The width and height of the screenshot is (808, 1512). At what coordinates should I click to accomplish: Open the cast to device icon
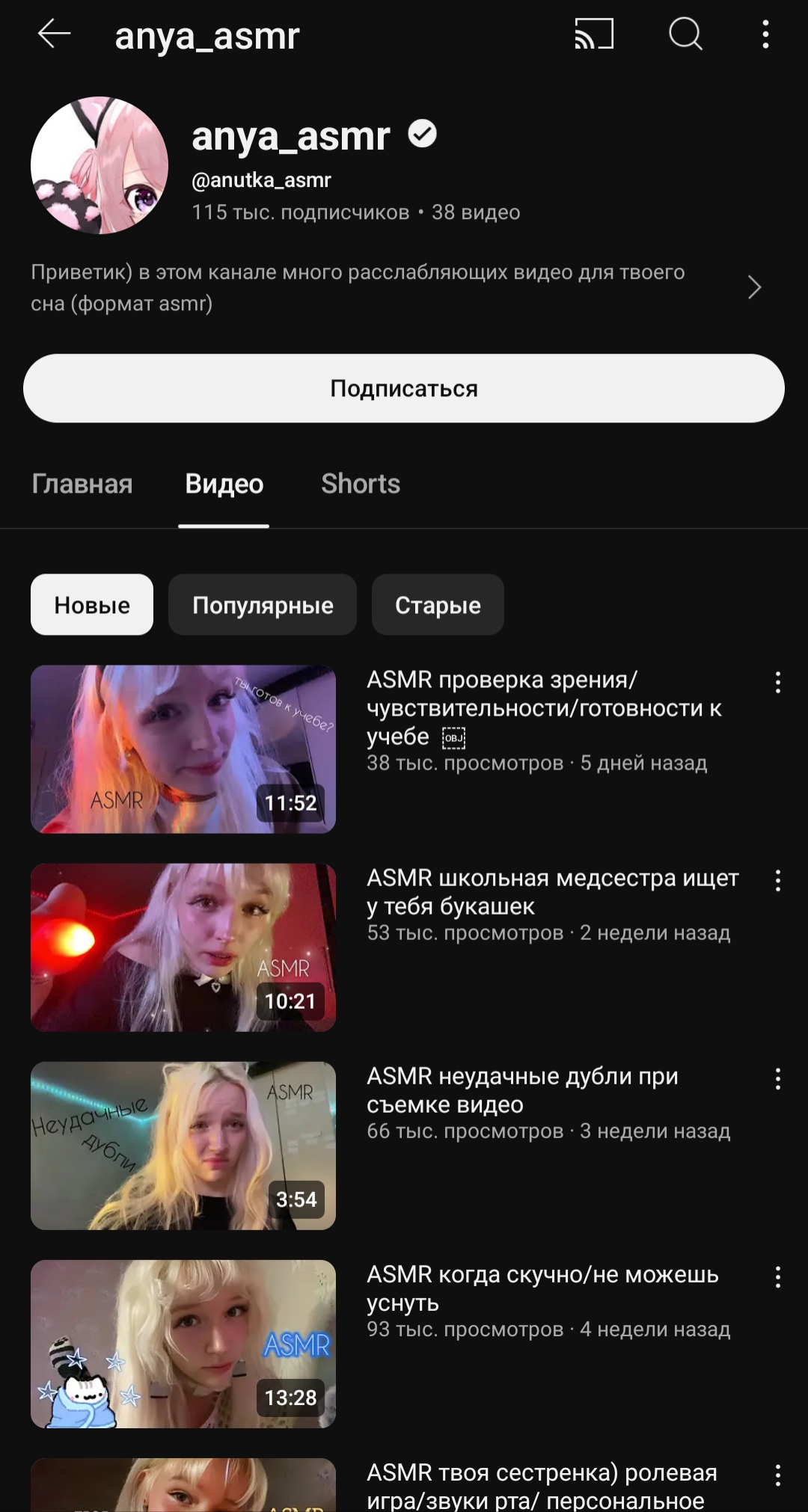pyautogui.click(x=594, y=34)
